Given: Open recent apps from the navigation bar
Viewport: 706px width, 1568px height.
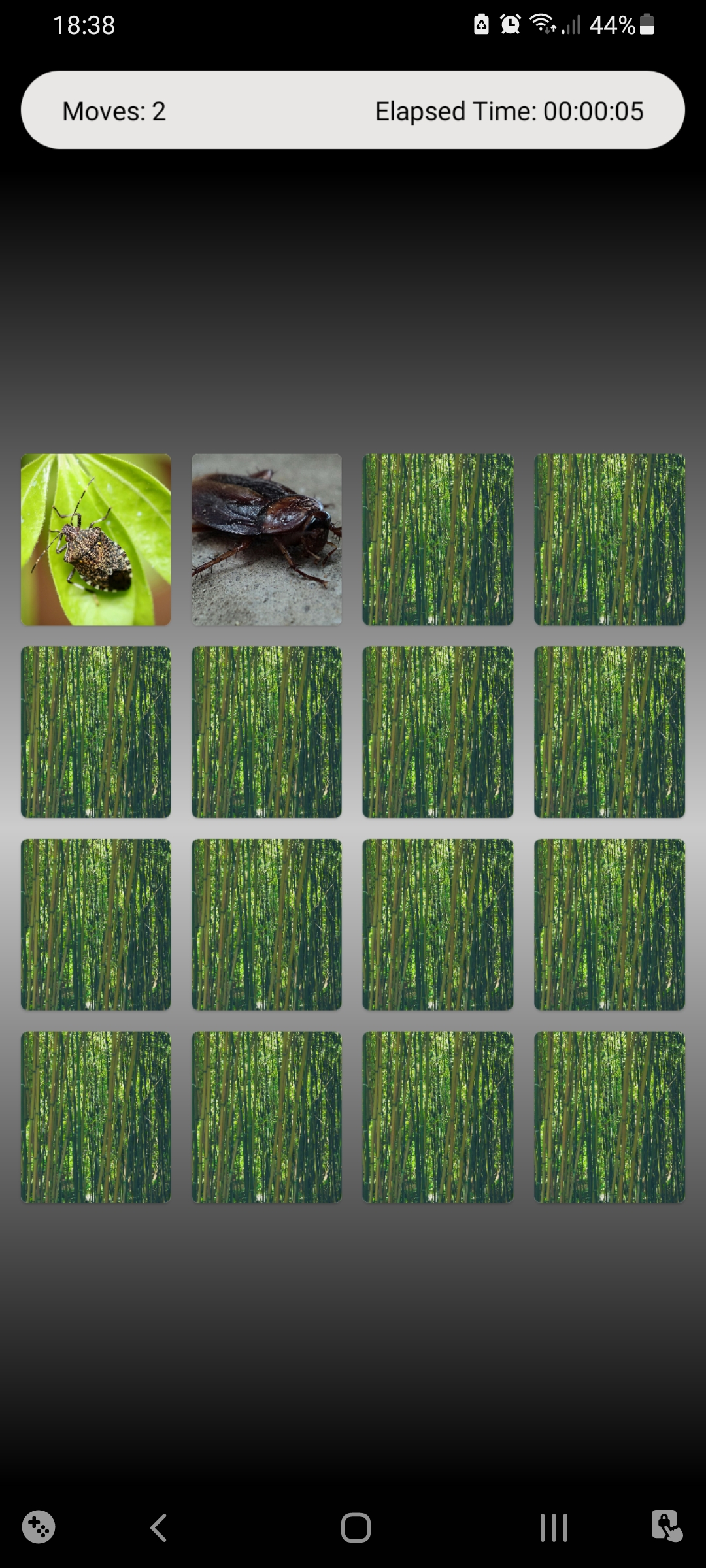Looking at the screenshot, I should tap(554, 1527).
